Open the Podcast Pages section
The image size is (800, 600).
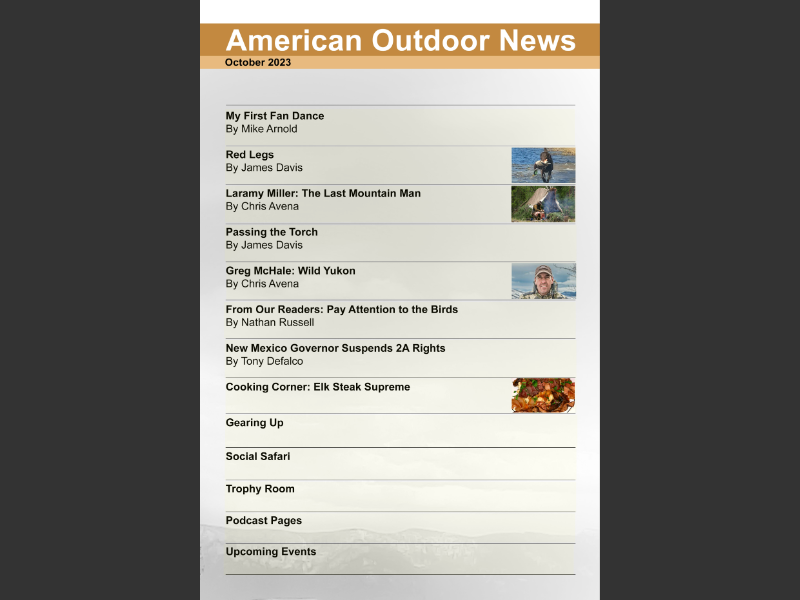(264, 521)
